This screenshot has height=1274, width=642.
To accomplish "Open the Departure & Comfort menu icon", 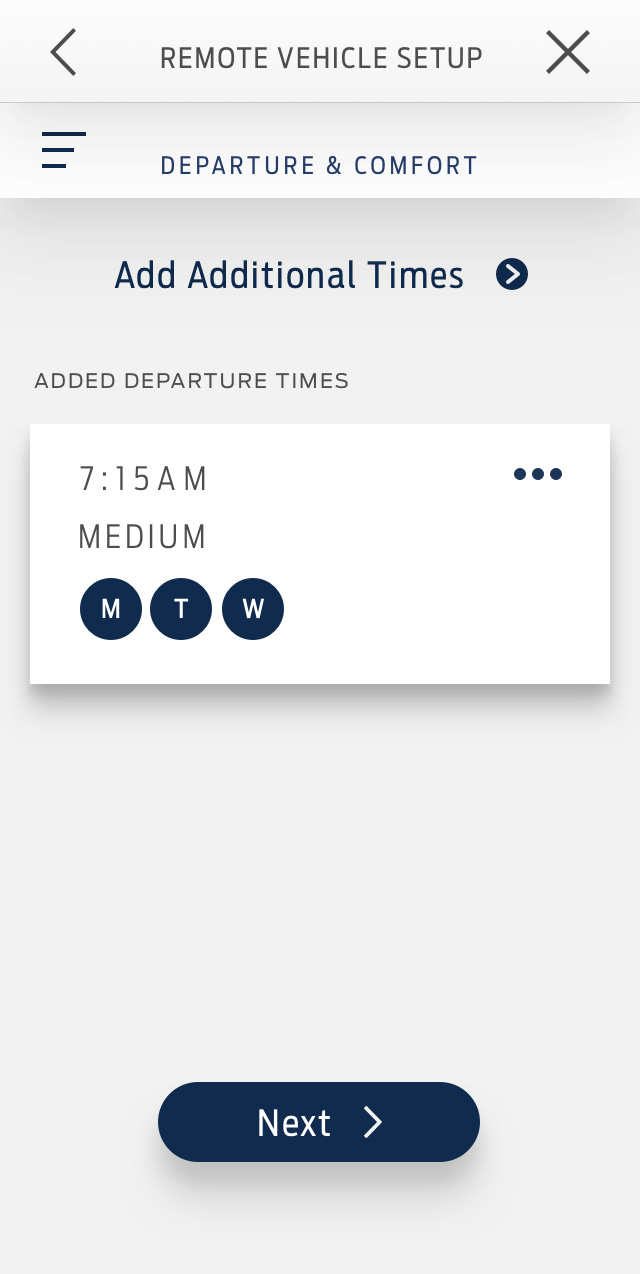I will (63, 150).
